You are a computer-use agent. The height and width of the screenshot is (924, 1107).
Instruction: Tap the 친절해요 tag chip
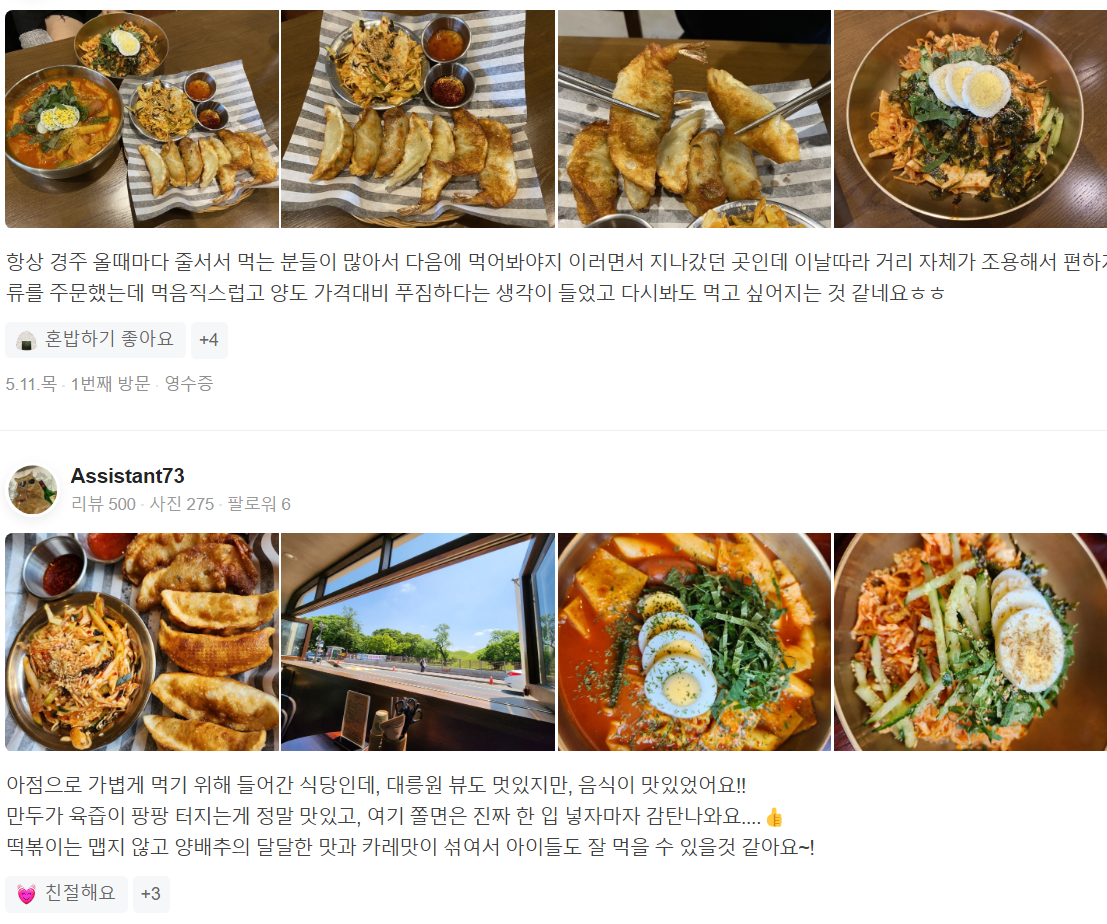point(67,894)
